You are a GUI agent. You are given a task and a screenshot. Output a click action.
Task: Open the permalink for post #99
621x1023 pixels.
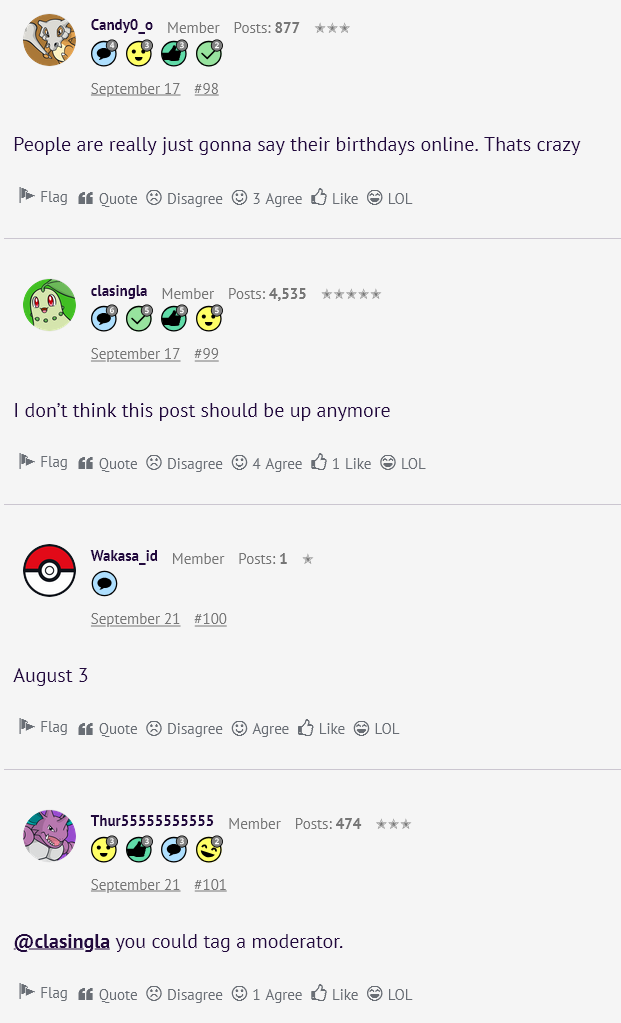tap(206, 354)
